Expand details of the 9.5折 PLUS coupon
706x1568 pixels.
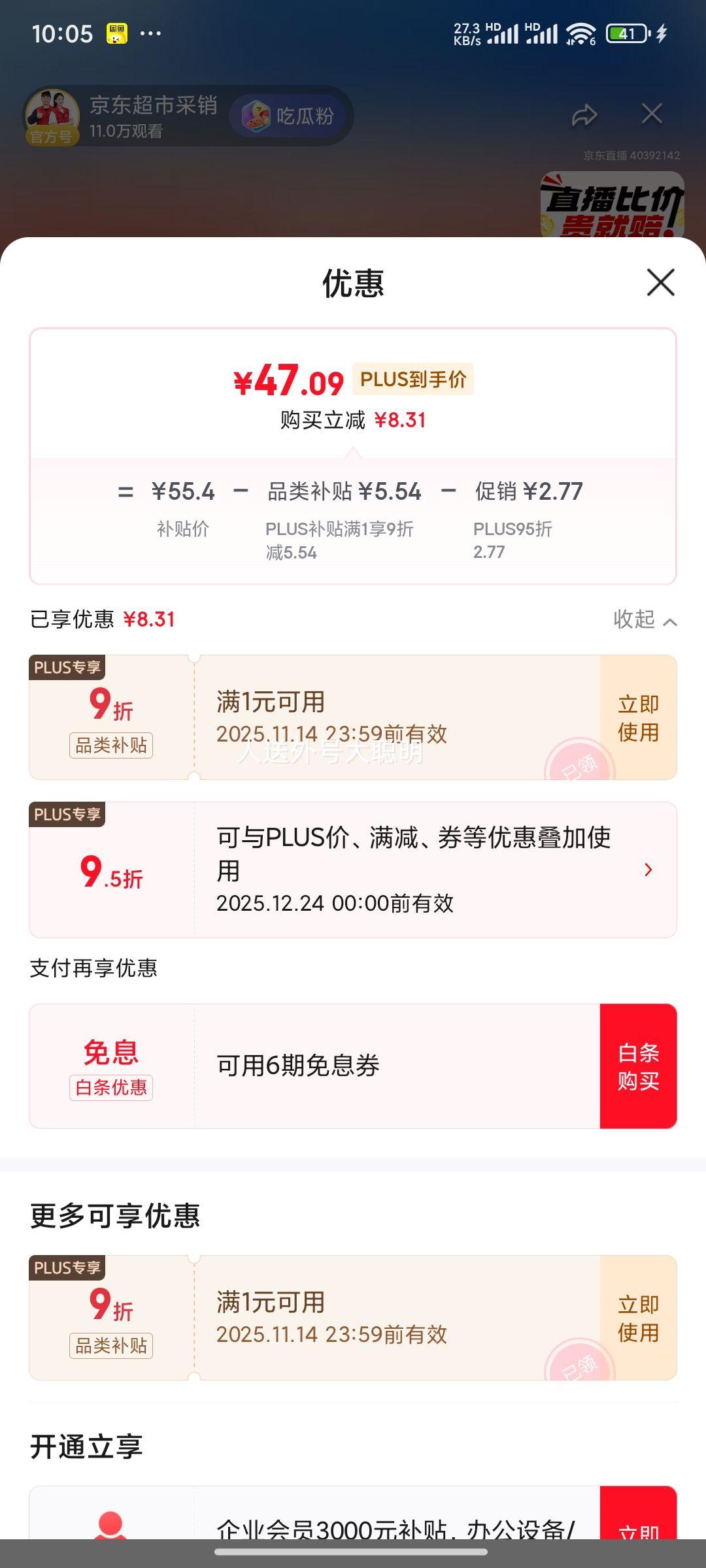pos(648,869)
